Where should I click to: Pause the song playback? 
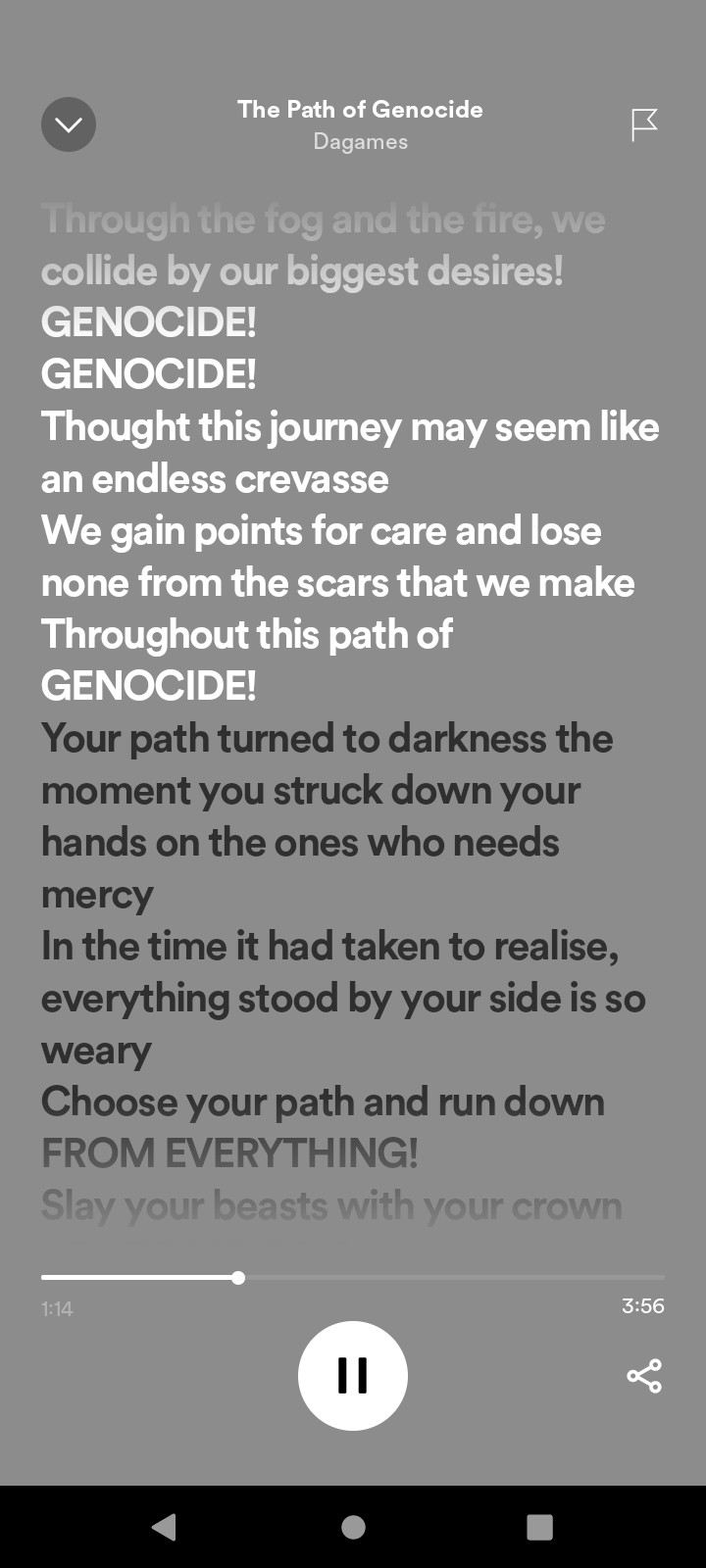[353, 1375]
